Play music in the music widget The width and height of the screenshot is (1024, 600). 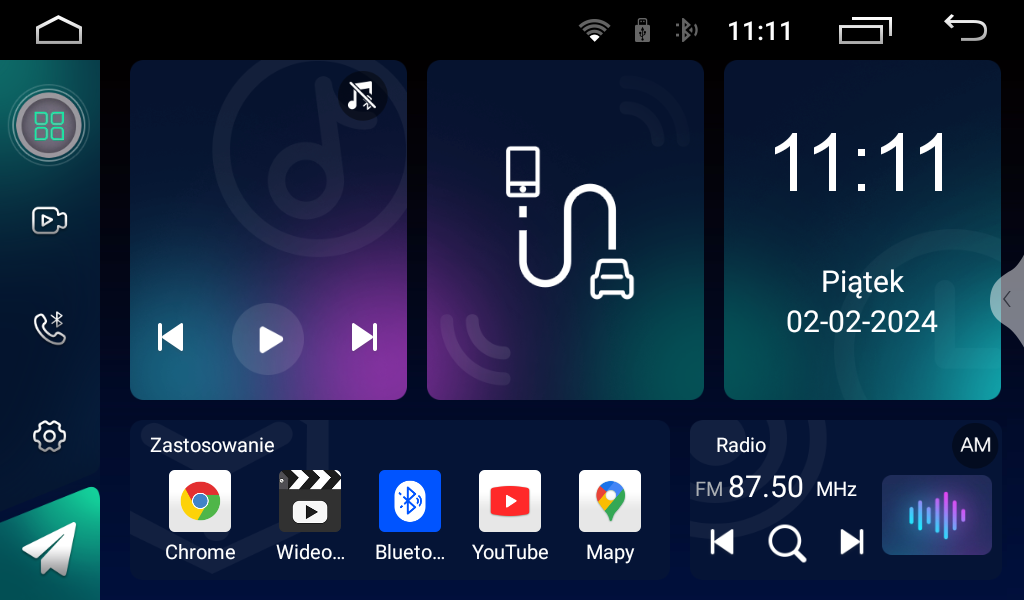coord(268,339)
